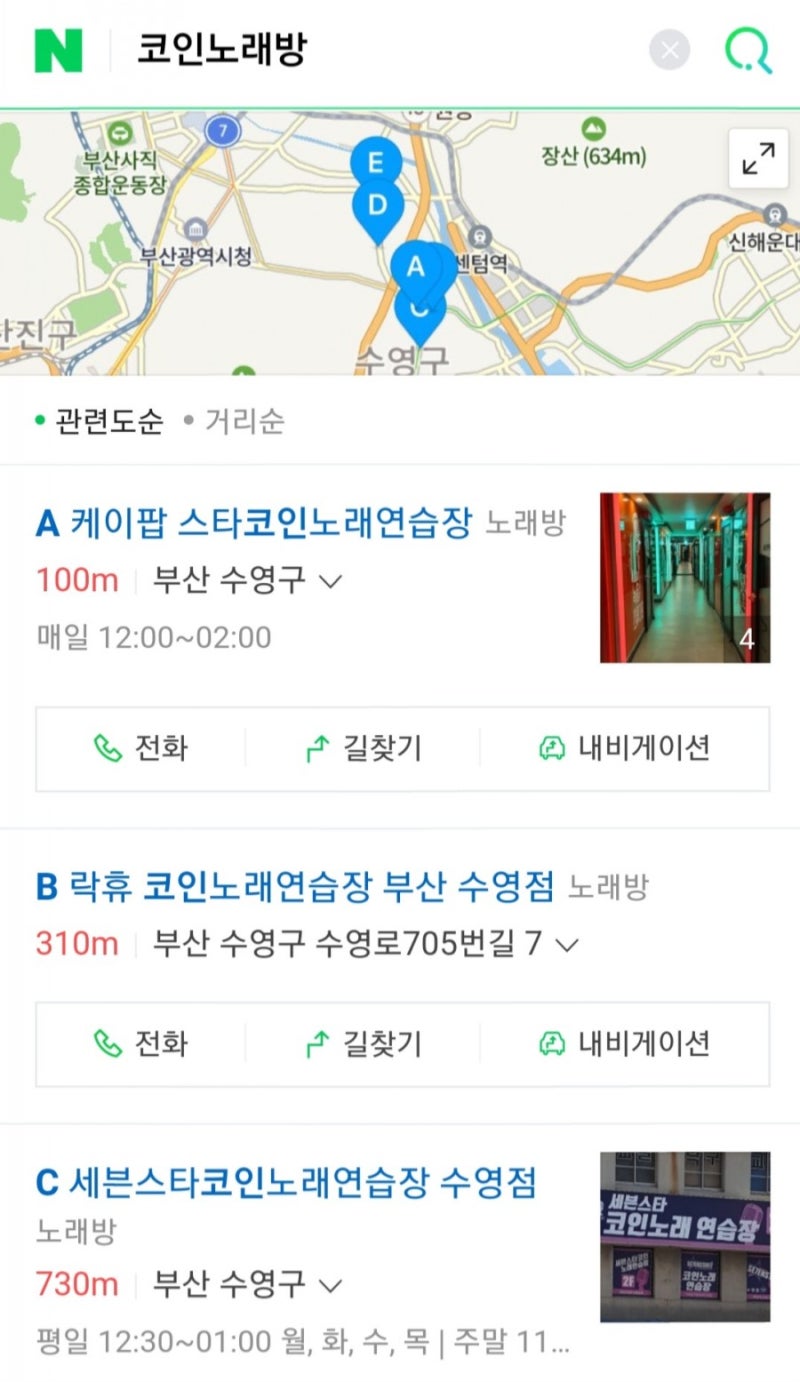Screen dimensions: 800x1382
Task: Expand the address chevron on 락휴 listing
Action: [x=568, y=943]
